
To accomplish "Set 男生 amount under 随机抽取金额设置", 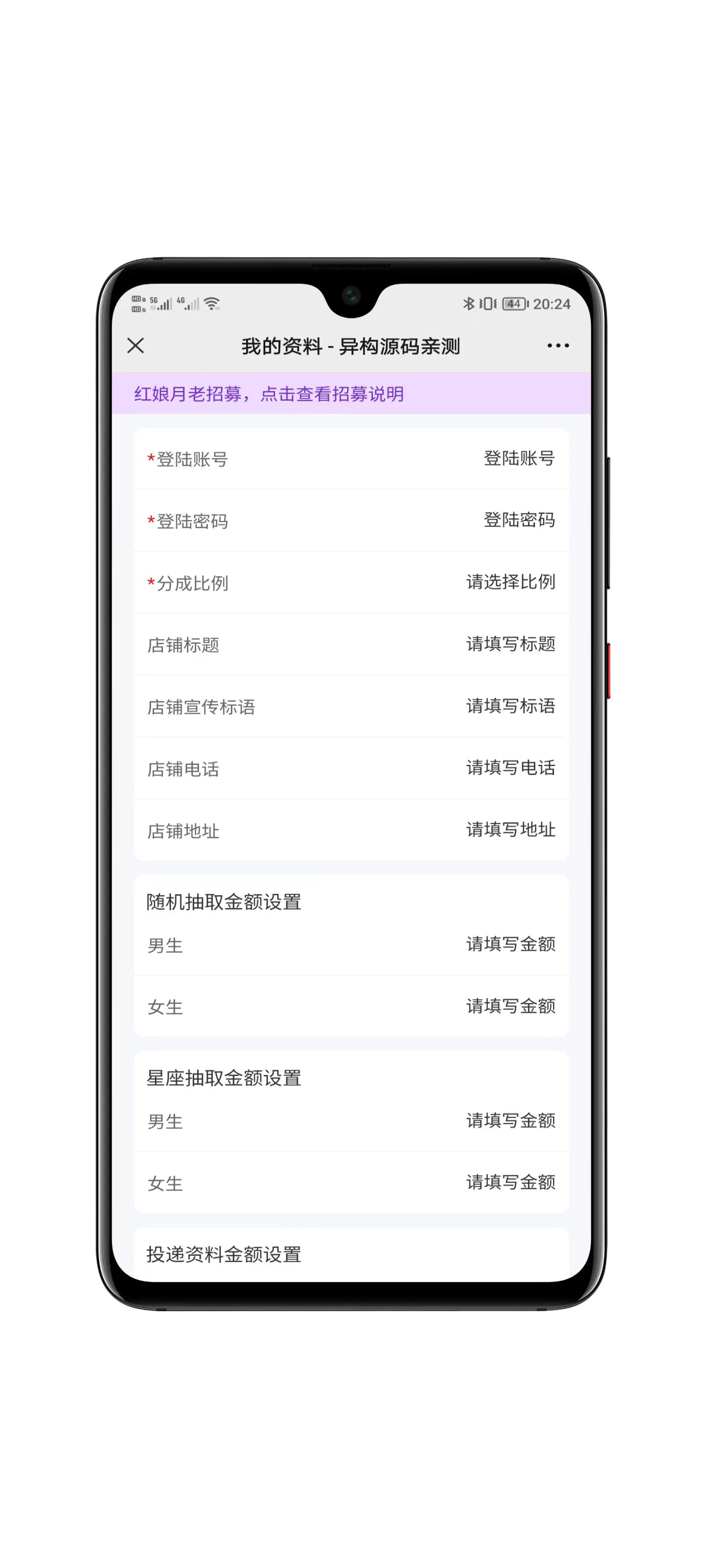I will 510,944.
